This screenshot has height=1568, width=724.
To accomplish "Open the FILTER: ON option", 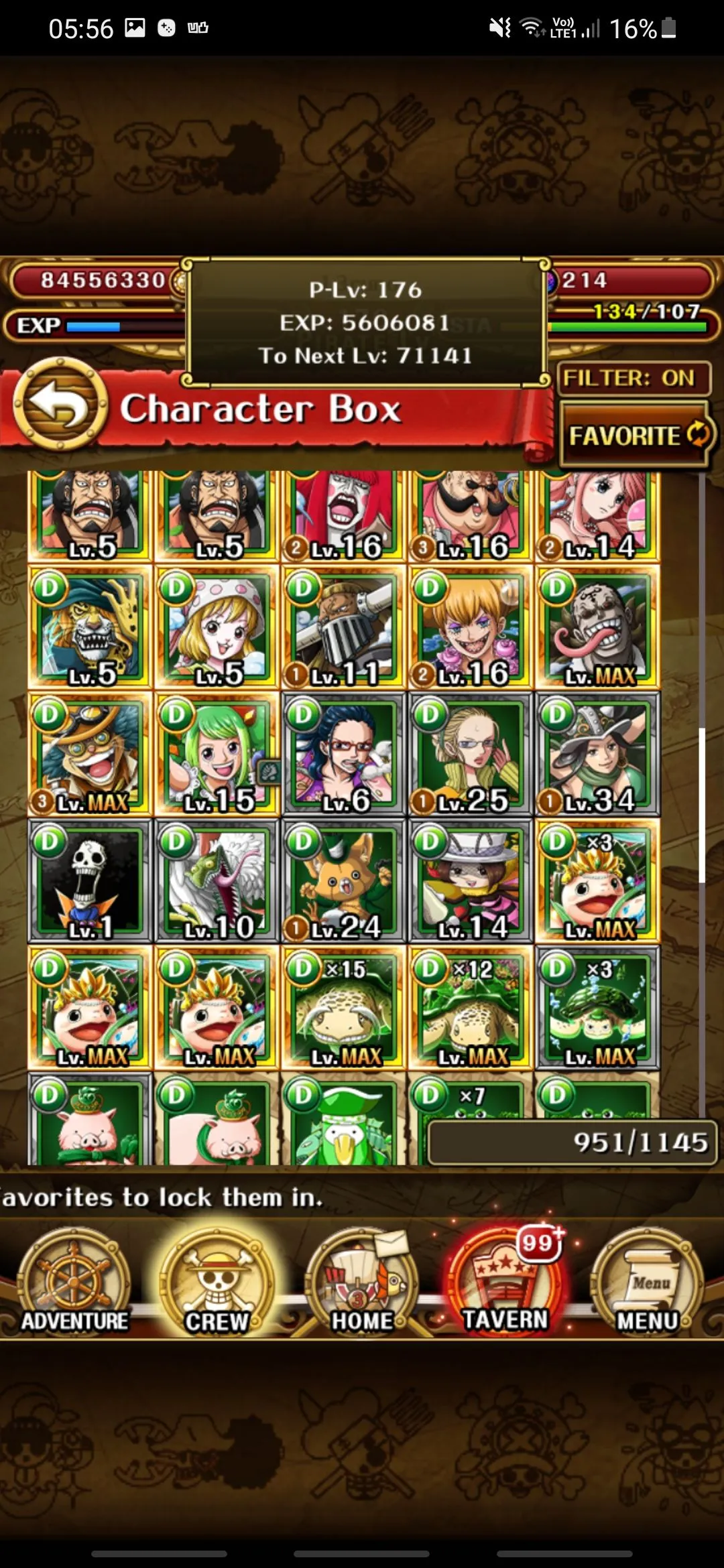I will (628, 379).
